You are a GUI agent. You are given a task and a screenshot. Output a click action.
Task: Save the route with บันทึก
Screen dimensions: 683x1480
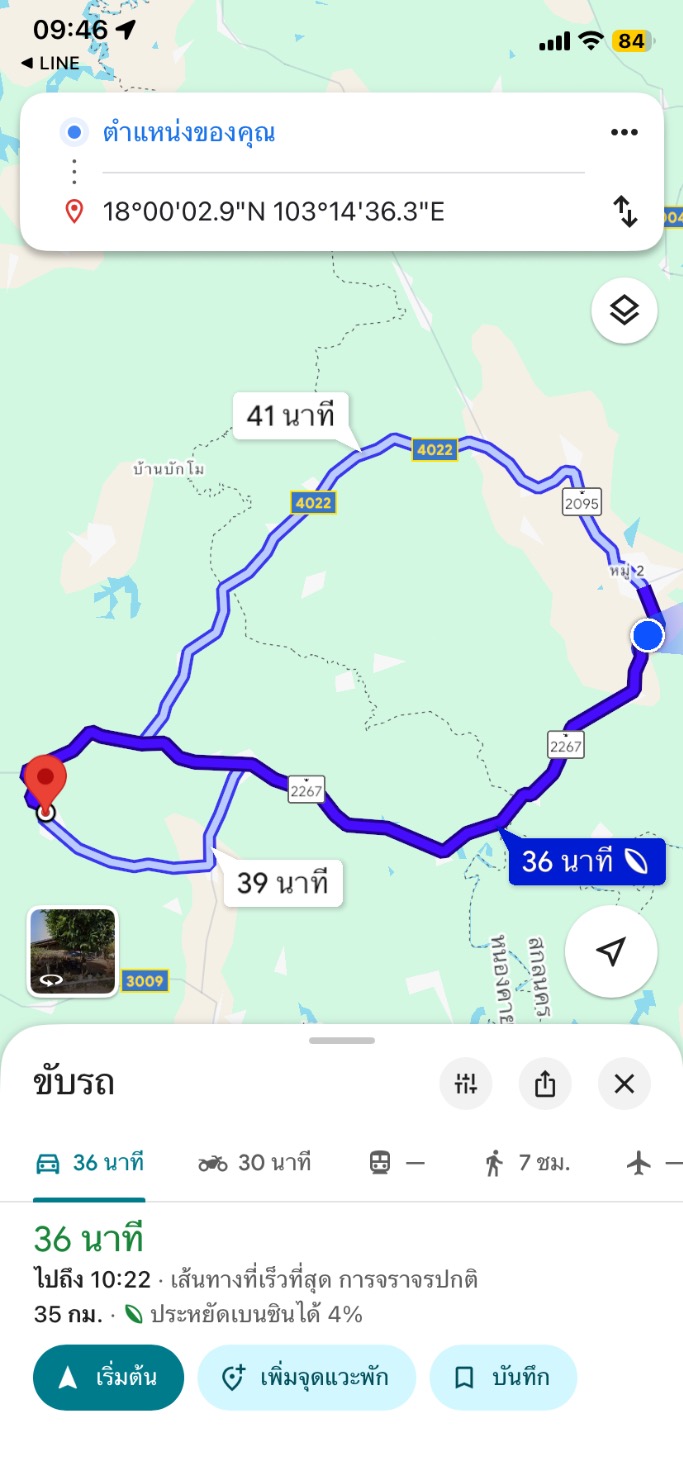pyautogui.click(x=503, y=1377)
